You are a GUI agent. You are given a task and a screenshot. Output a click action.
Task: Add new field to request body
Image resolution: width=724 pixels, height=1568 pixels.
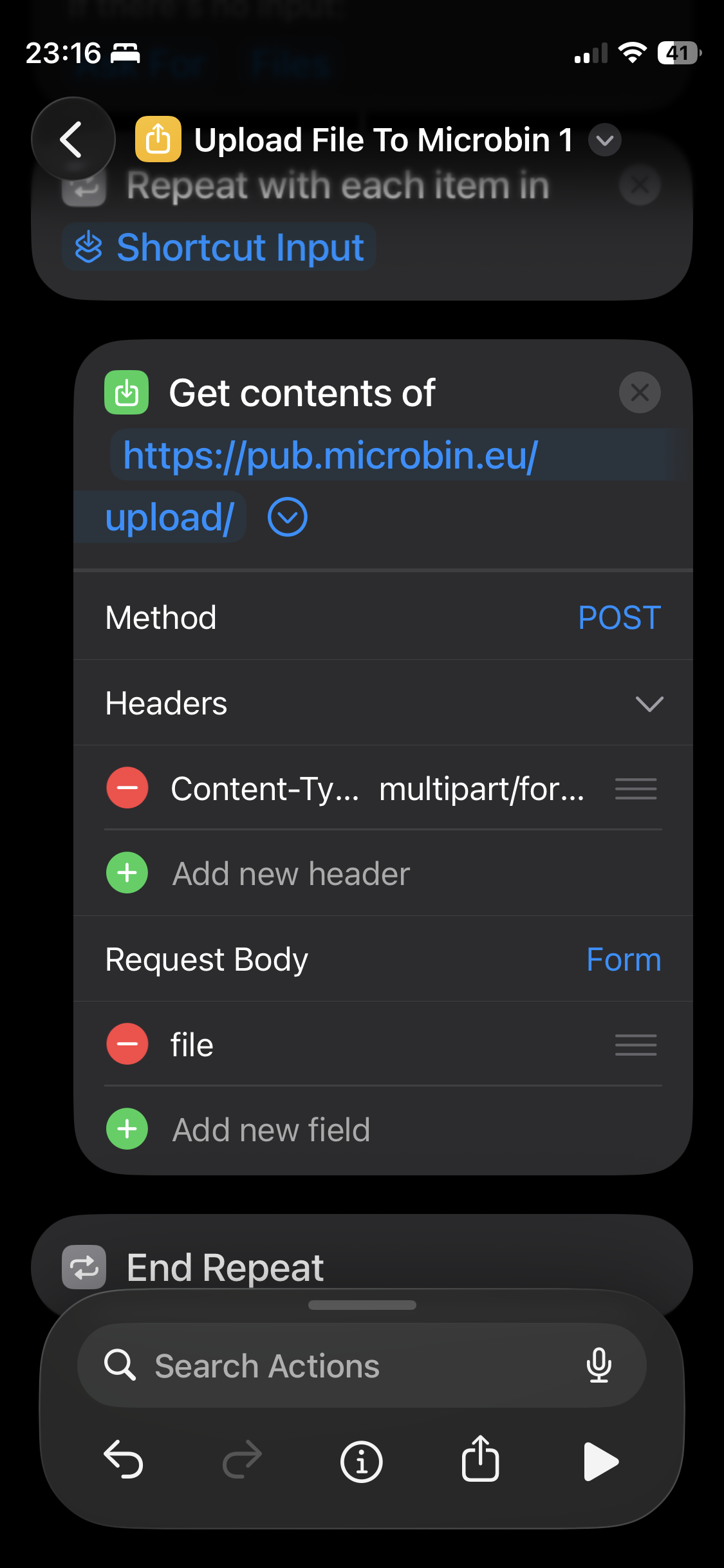(271, 1130)
